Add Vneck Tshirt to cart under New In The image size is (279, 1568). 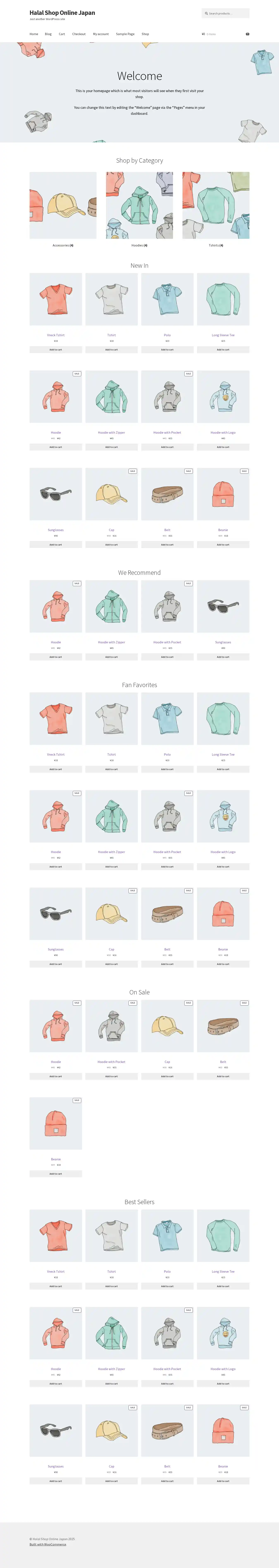(x=55, y=349)
